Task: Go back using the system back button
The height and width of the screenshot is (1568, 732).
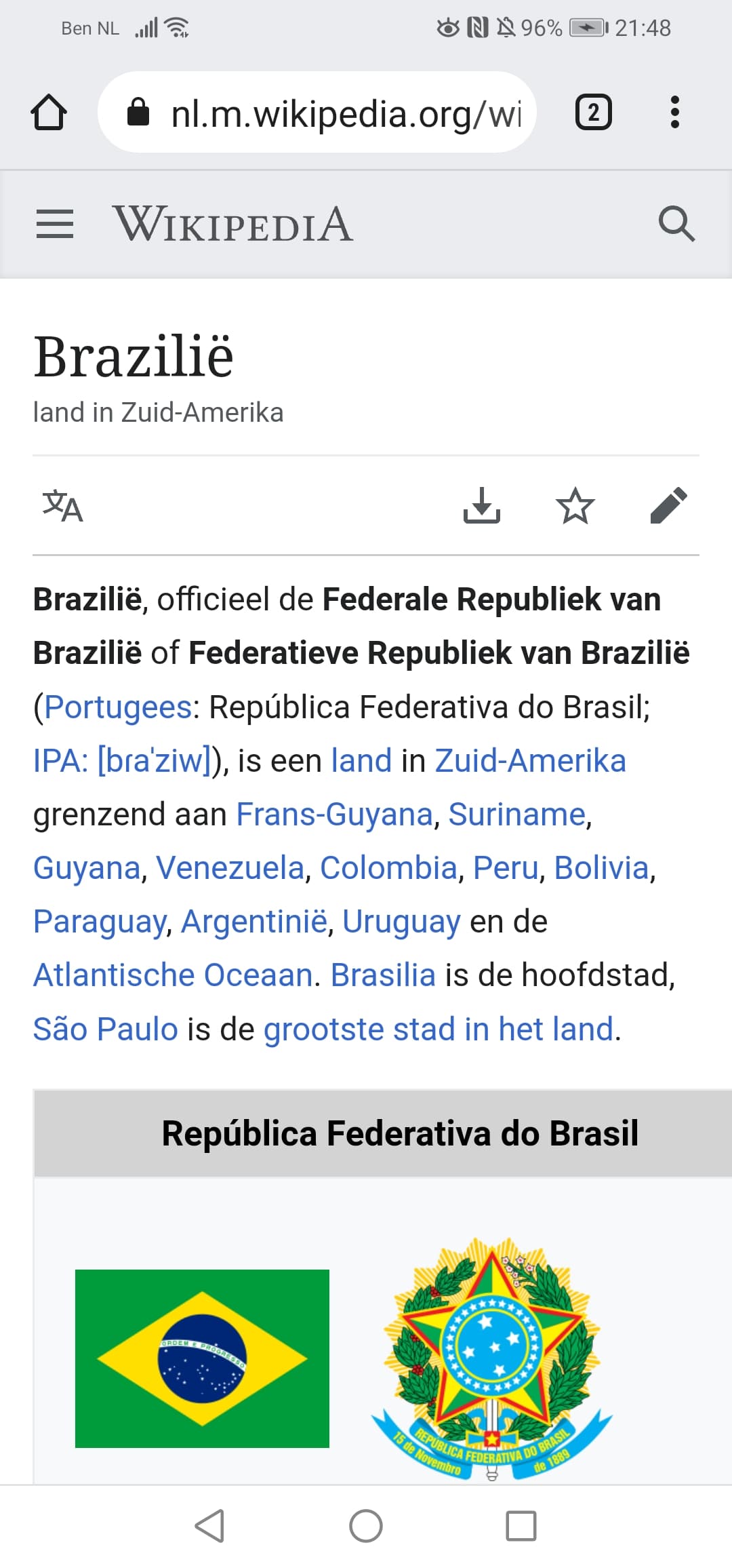Action: (x=209, y=1526)
